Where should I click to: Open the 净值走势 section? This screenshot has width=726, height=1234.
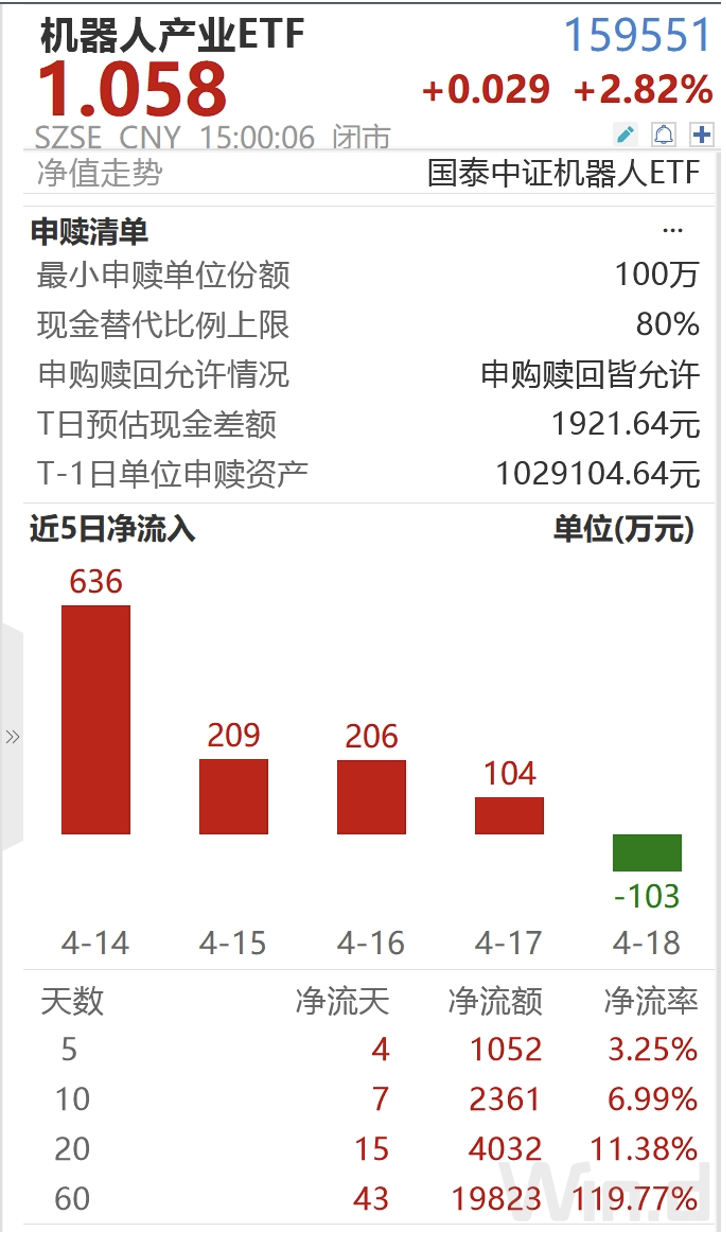coord(99,174)
